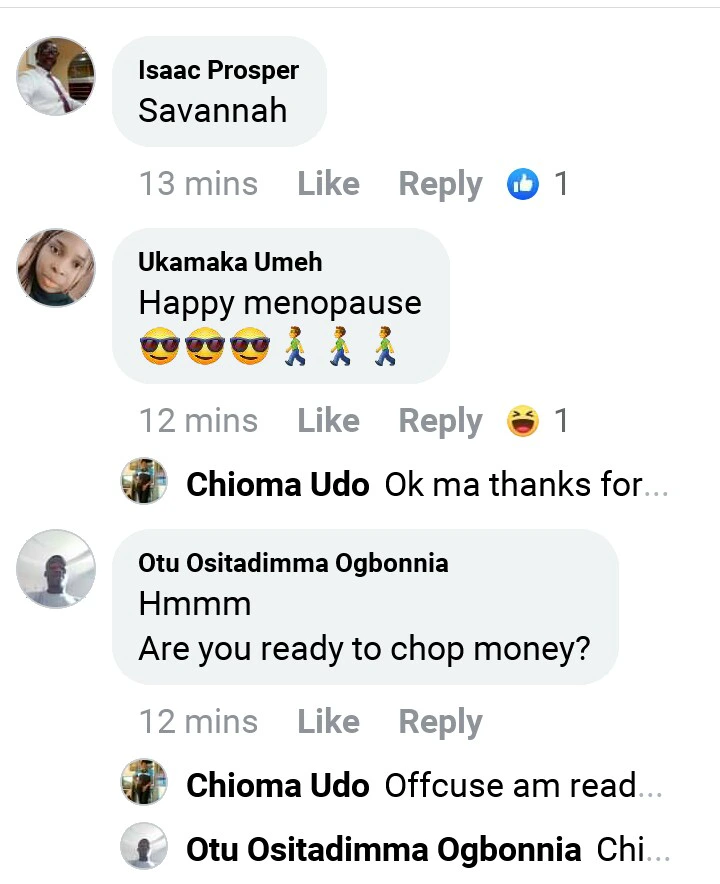This screenshot has width=720, height=884.
Task: Reply to Ukamaka Umeh's comment
Action: pyautogui.click(x=440, y=421)
